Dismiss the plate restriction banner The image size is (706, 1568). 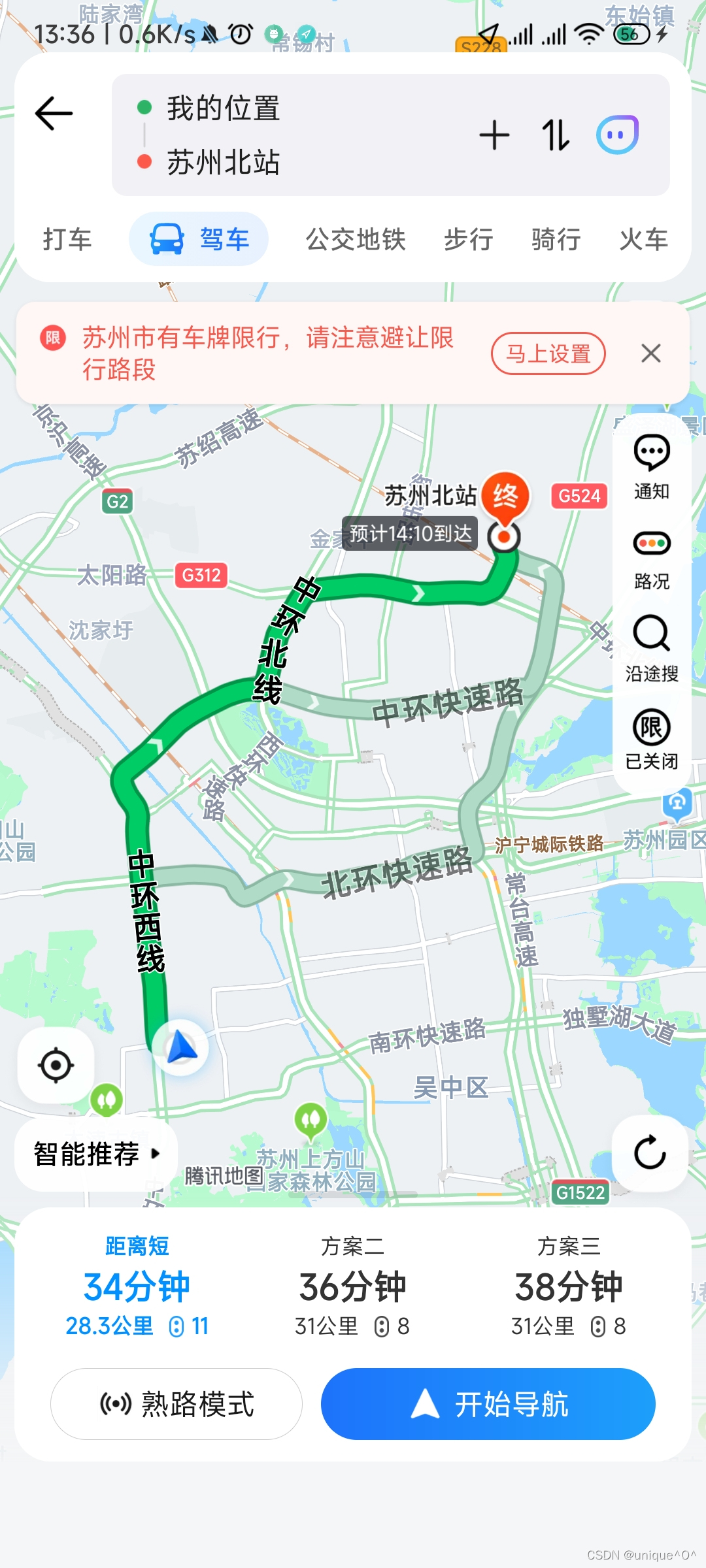650,353
